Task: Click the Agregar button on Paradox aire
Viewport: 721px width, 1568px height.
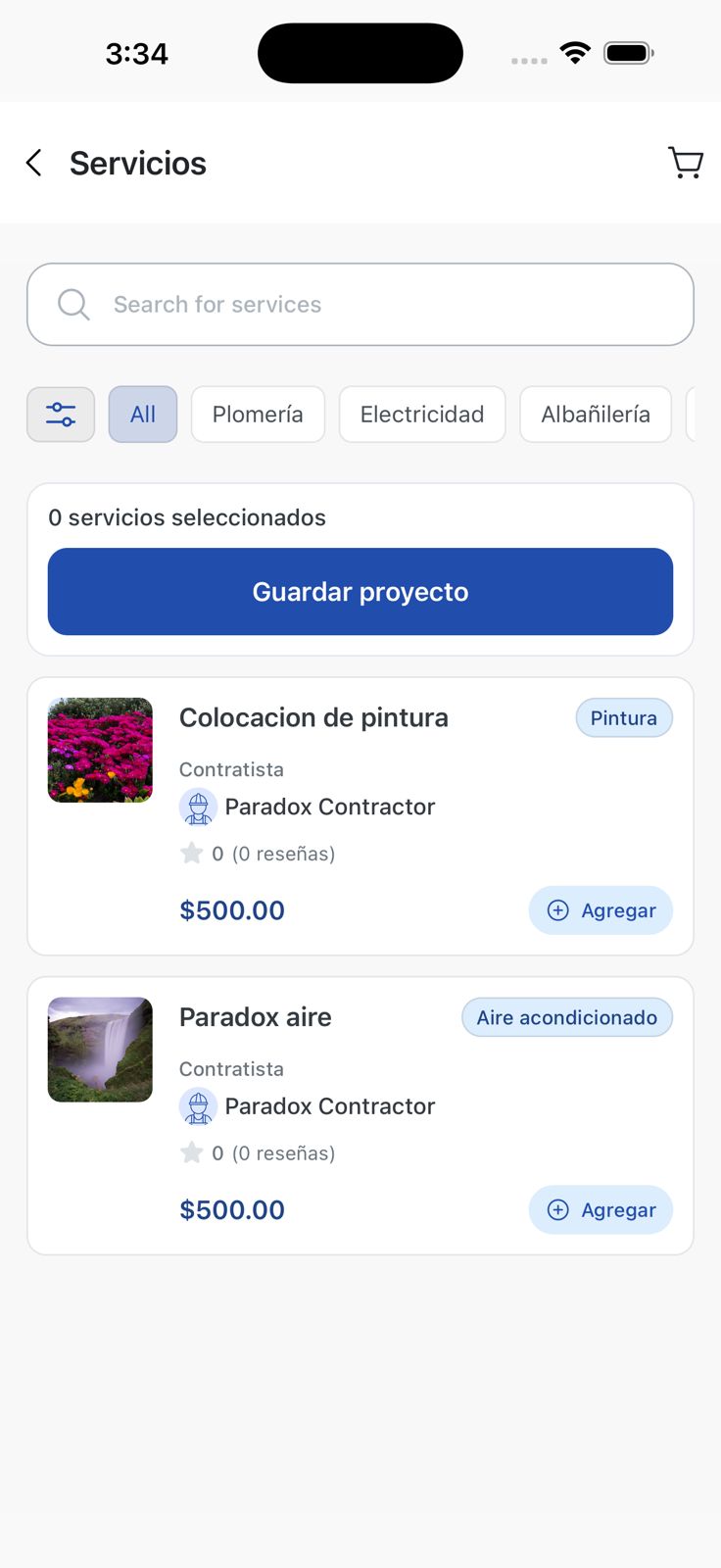Action: pyautogui.click(x=601, y=1209)
